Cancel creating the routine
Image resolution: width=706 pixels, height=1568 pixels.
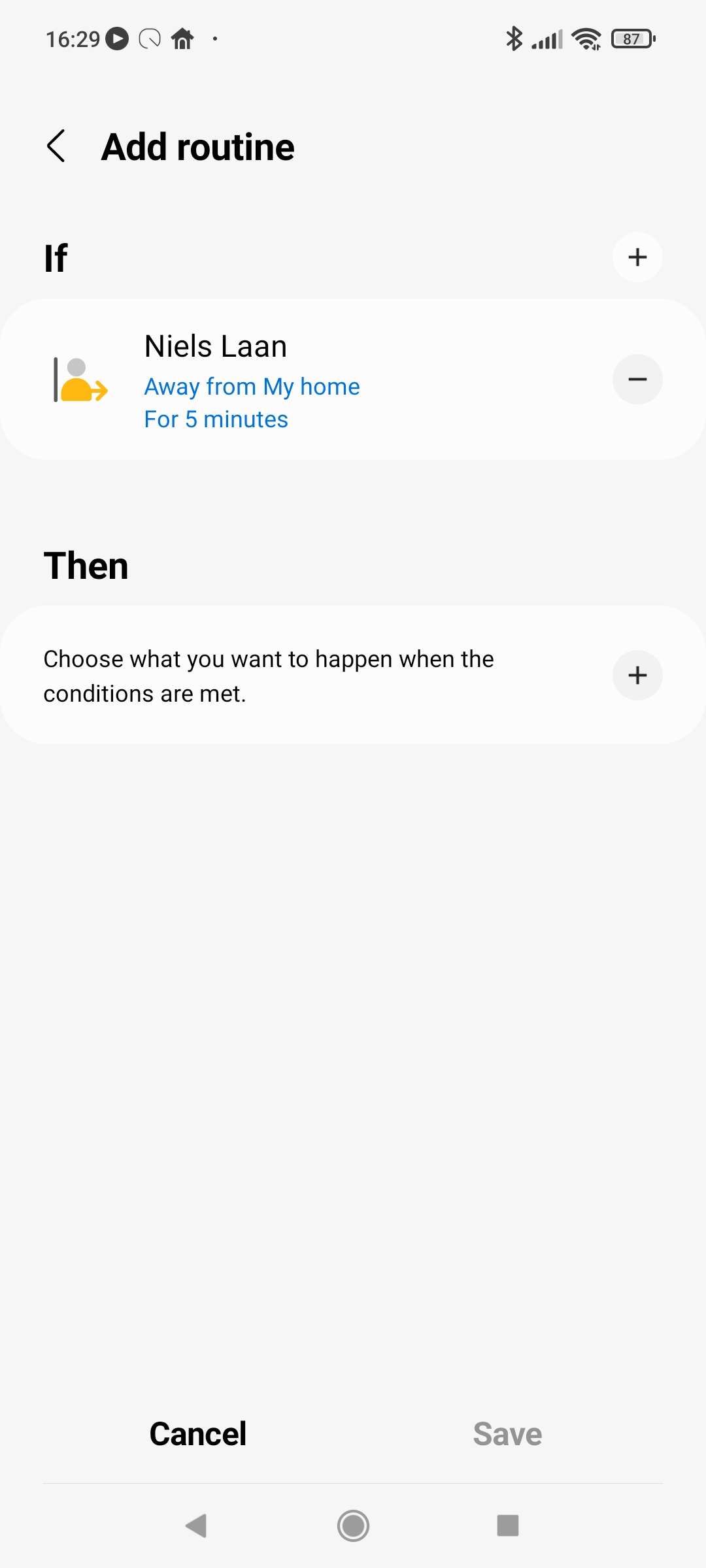(x=198, y=1434)
